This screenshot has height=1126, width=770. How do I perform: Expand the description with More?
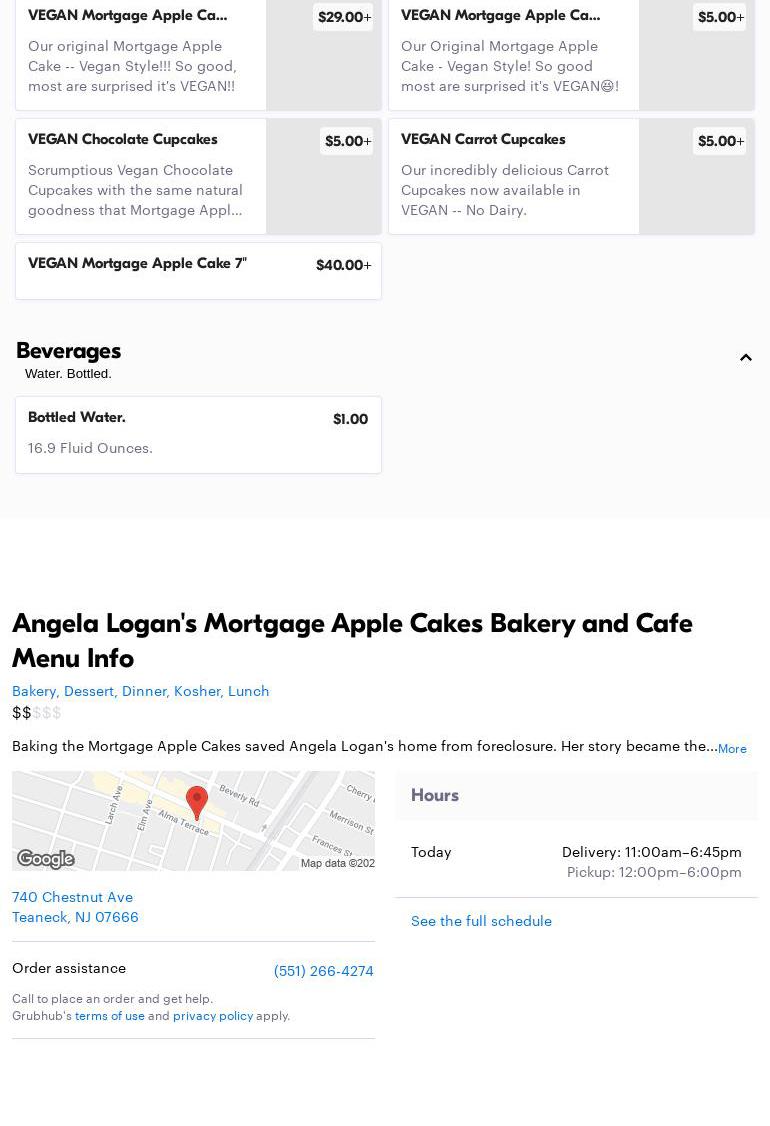pos(732,749)
